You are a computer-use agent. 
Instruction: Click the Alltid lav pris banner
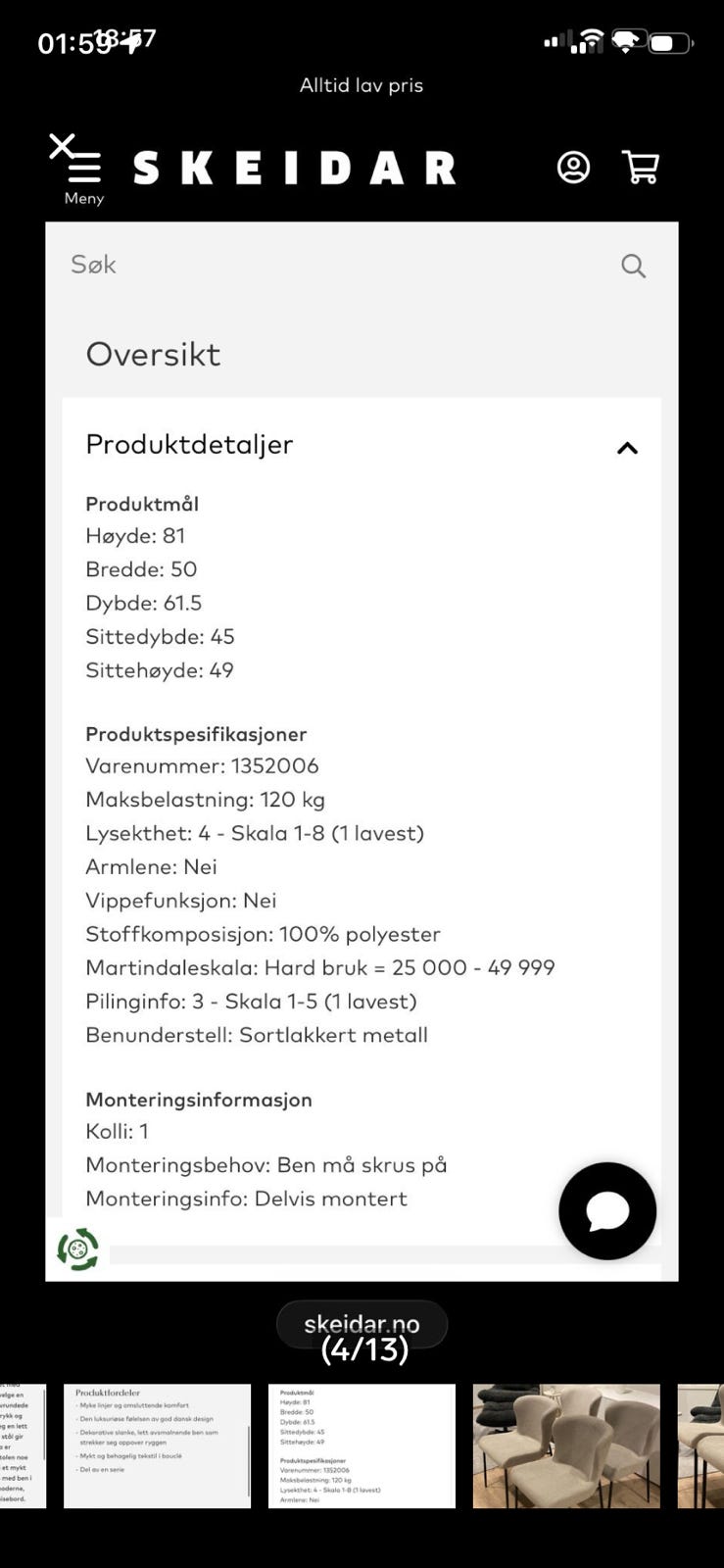(361, 85)
